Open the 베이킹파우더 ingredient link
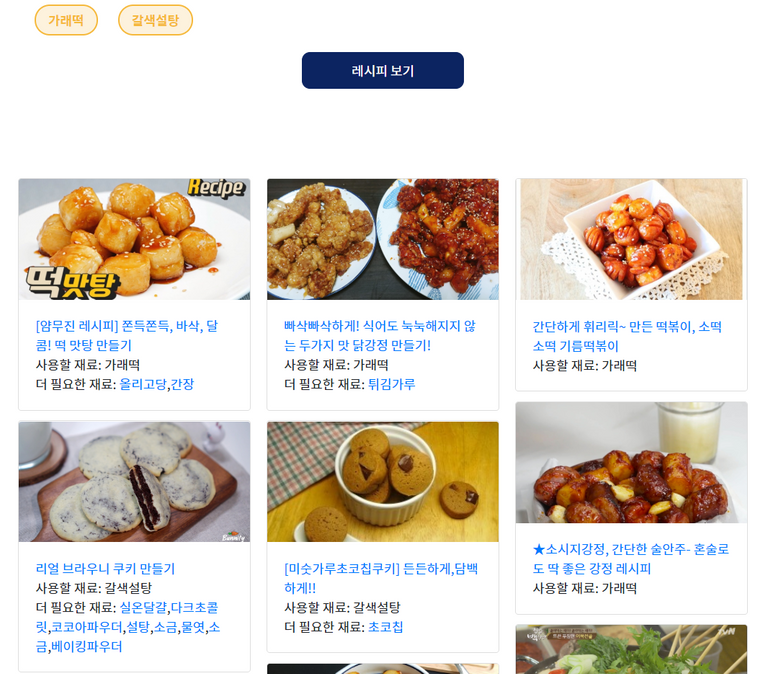The width and height of the screenshot is (768, 674). [x=87, y=646]
